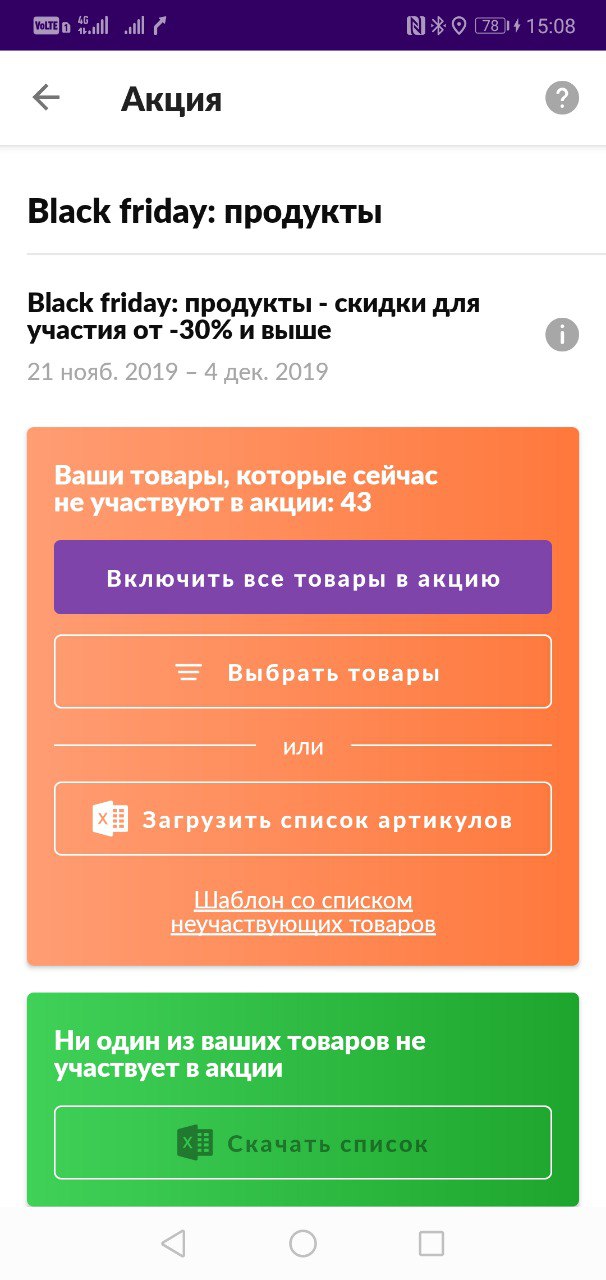Go back using the app bar arrow
Viewport: 606px width, 1280px height.
(46, 97)
